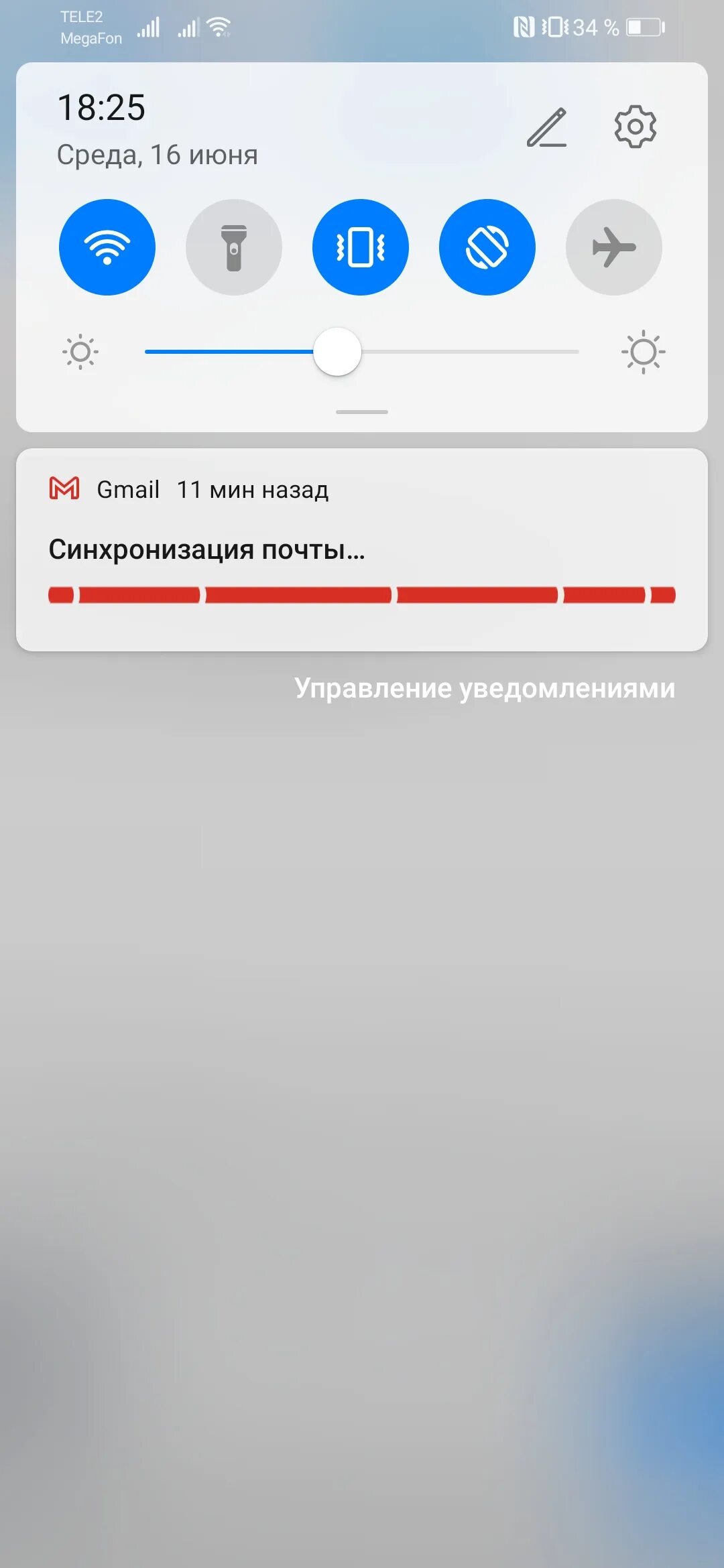
Task: Open Управление уведомлениями
Action: [485, 689]
